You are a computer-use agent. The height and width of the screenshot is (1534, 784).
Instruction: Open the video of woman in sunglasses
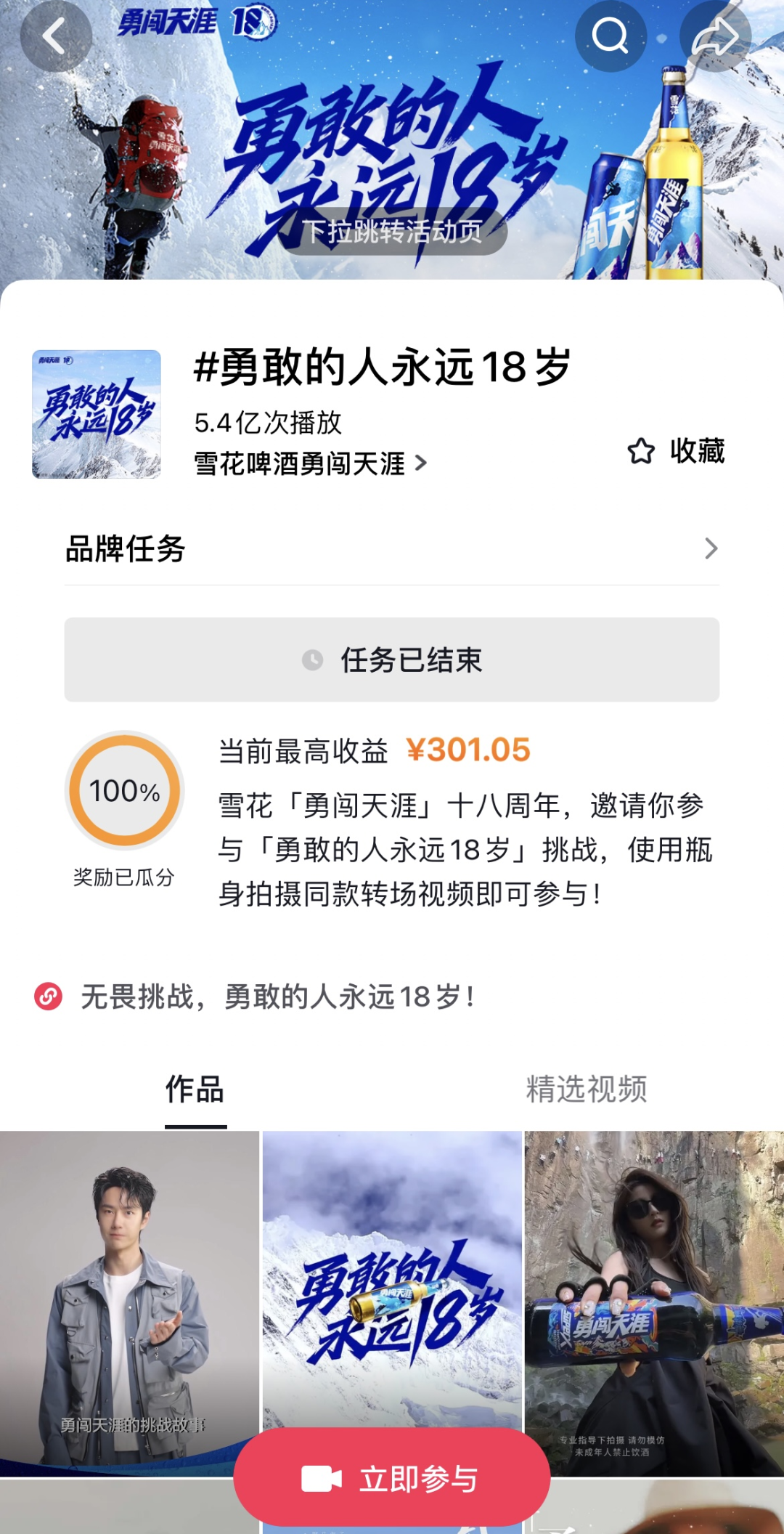pos(654,1293)
